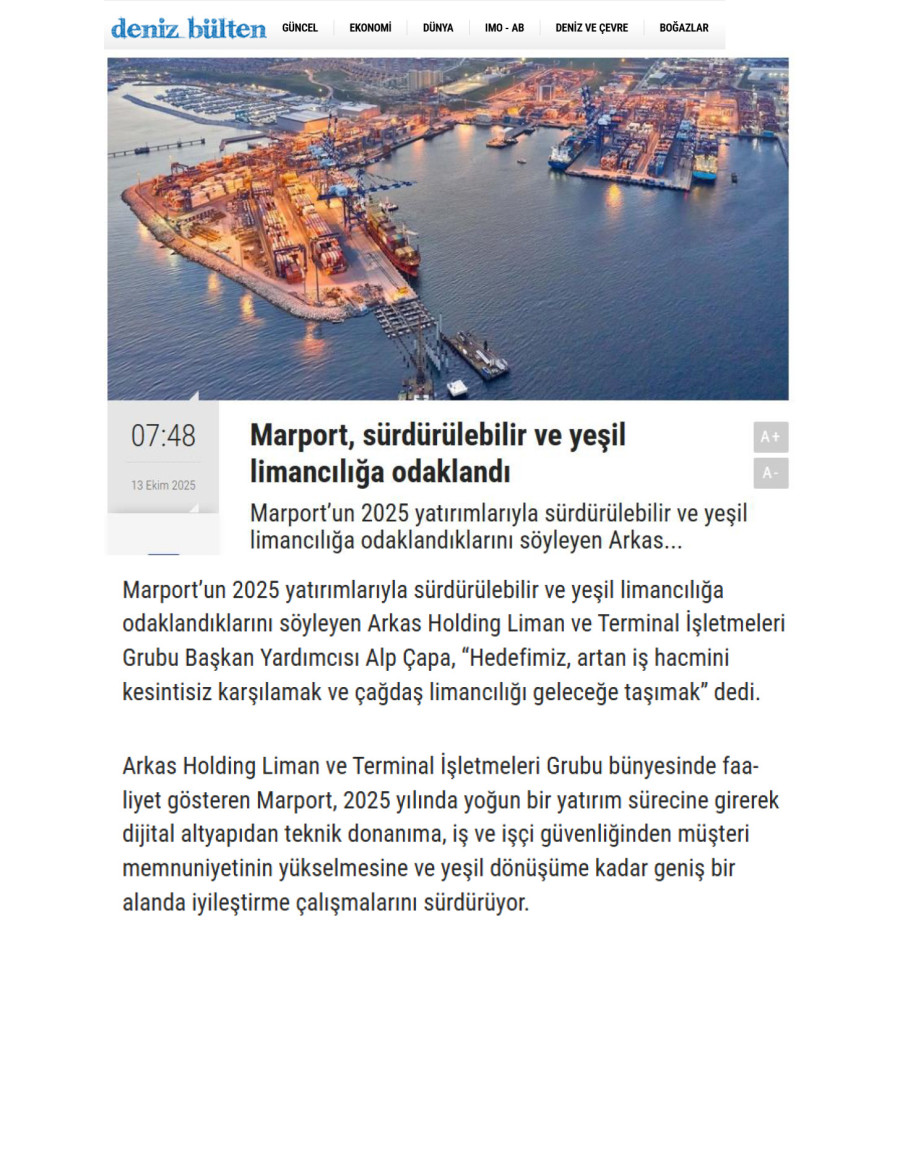
Task: Click the 13 Ekim 2025 date label
Action: (163, 485)
